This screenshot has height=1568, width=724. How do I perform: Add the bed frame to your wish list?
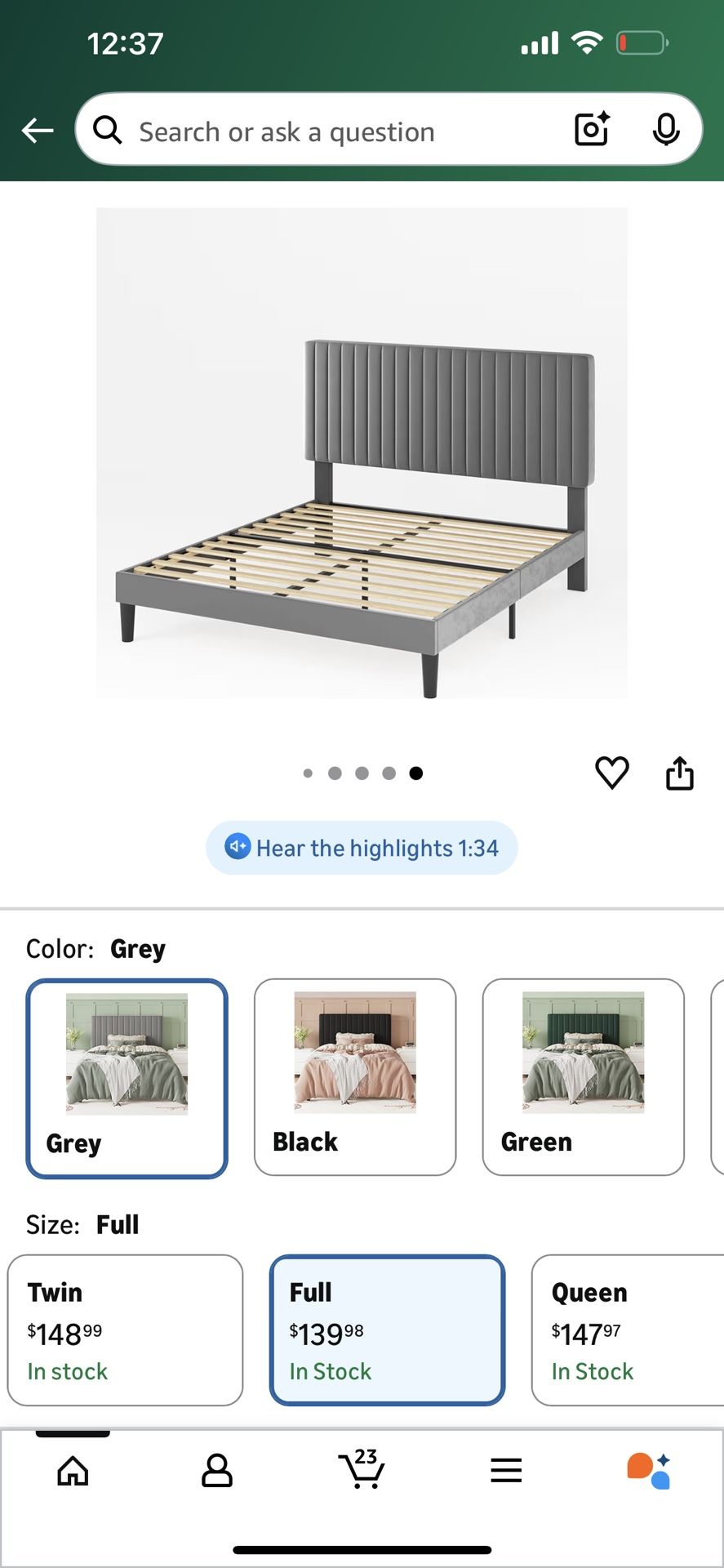pyautogui.click(x=611, y=773)
